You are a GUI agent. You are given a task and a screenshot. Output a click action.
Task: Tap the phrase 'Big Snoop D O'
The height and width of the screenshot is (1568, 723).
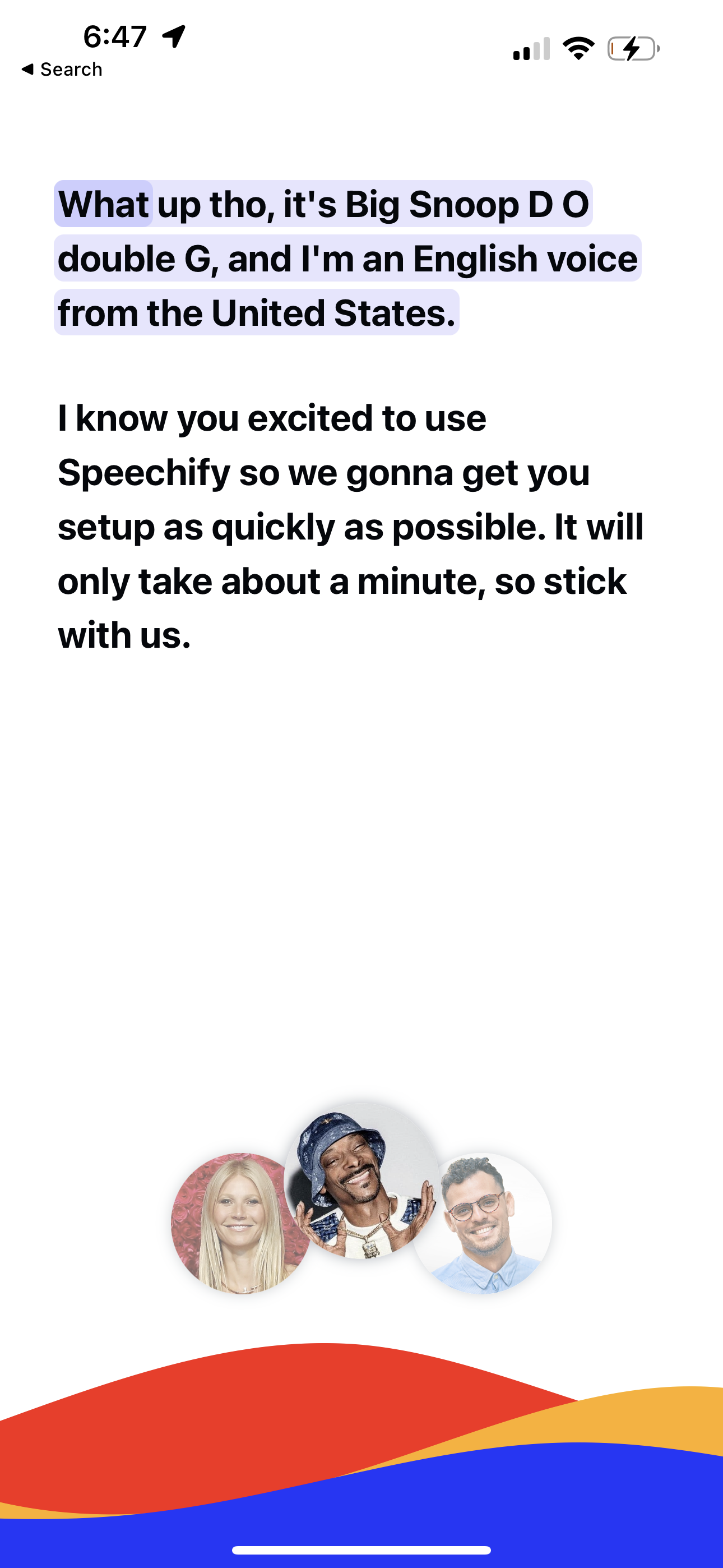tap(462, 205)
